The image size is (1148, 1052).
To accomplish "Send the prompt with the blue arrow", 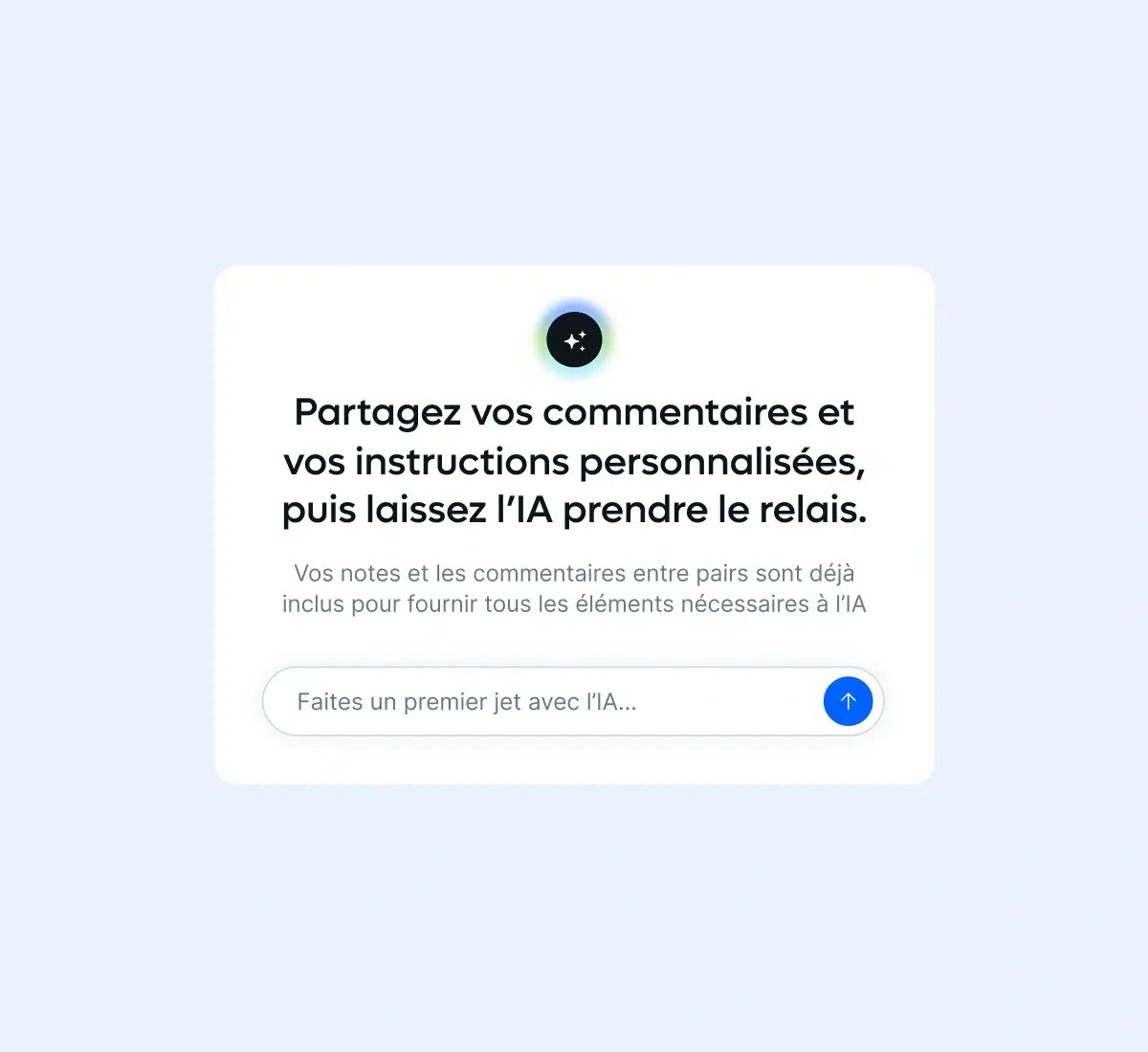I will pos(848,701).
